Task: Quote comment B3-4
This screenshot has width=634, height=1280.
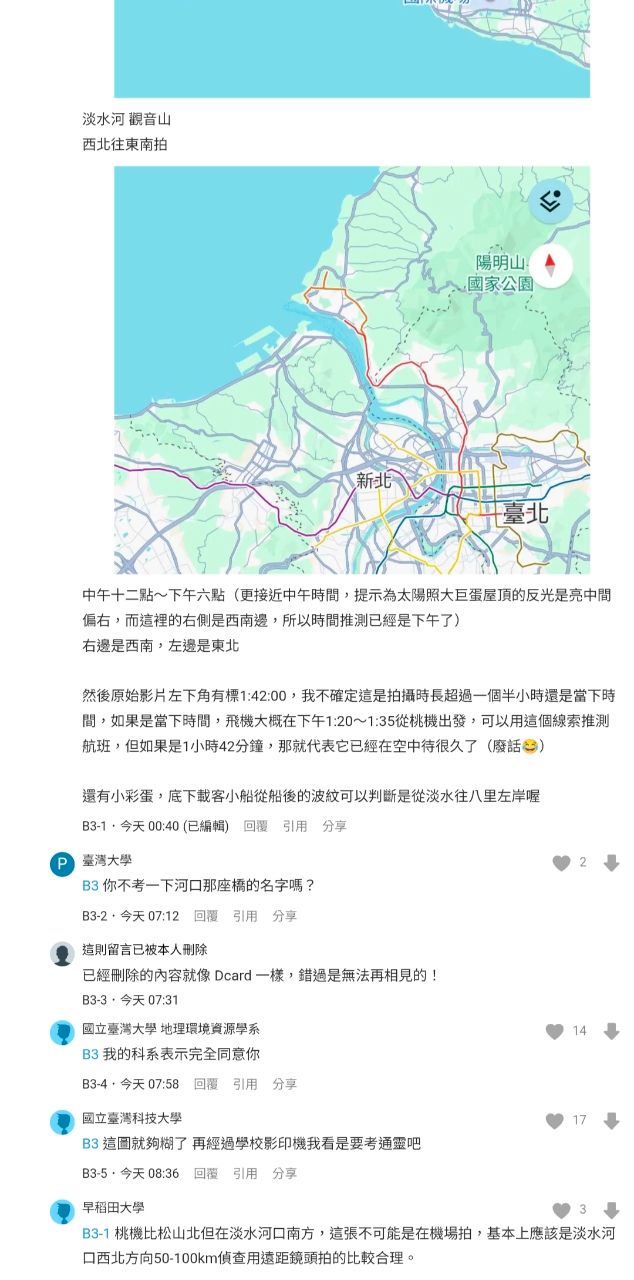Action: [245, 1084]
